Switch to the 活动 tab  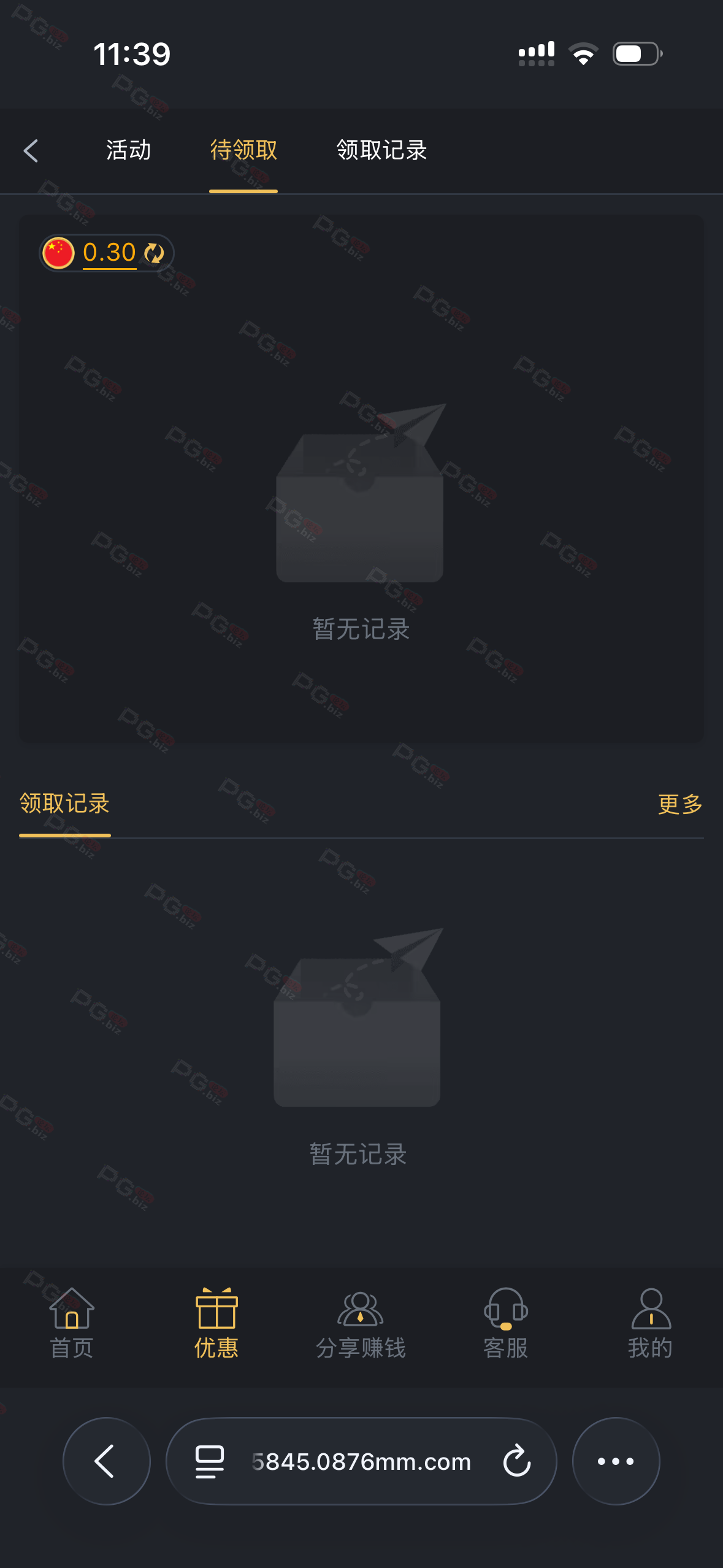pyautogui.click(x=128, y=150)
